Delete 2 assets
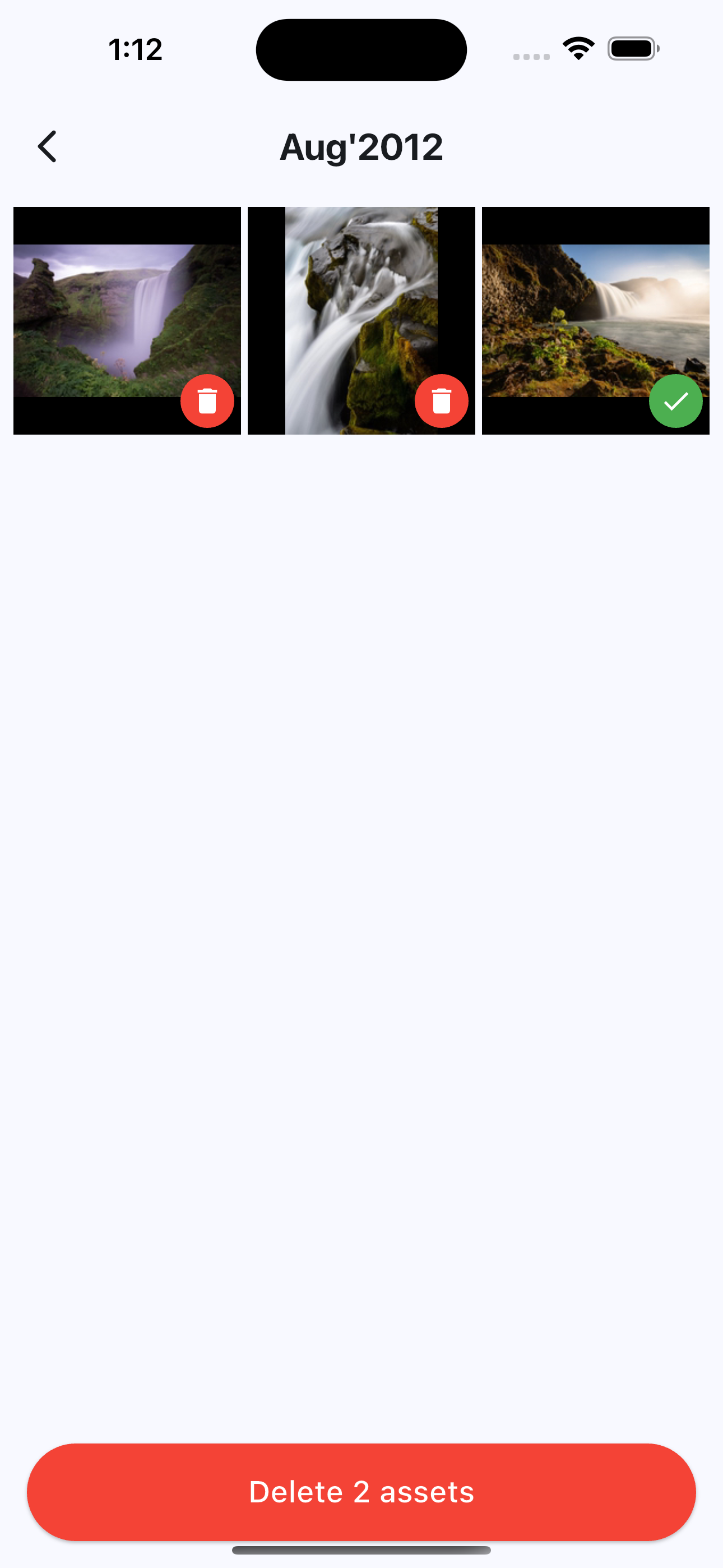The height and width of the screenshot is (1568, 723). [361, 1492]
